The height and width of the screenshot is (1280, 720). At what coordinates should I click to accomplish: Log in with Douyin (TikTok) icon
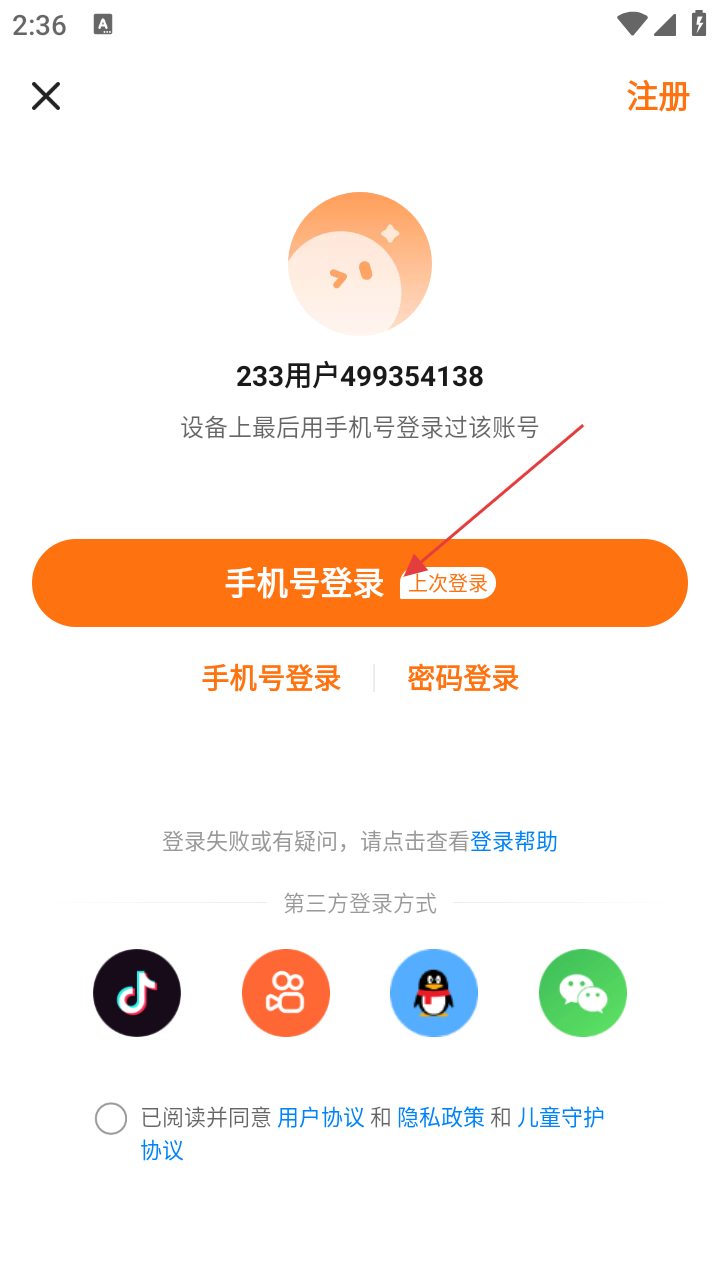pos(137,993)
